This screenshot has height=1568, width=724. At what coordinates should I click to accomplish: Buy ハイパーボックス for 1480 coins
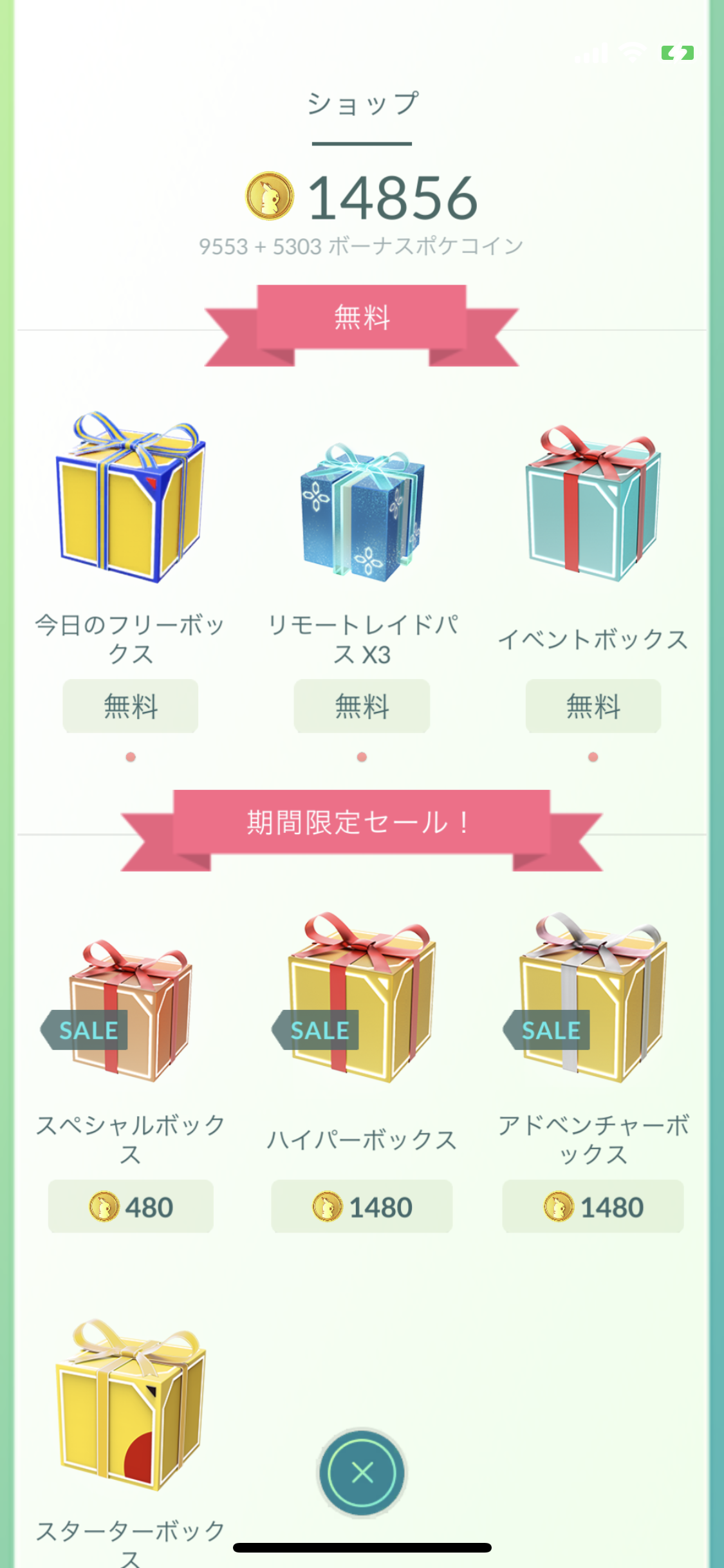[362, 1207]
